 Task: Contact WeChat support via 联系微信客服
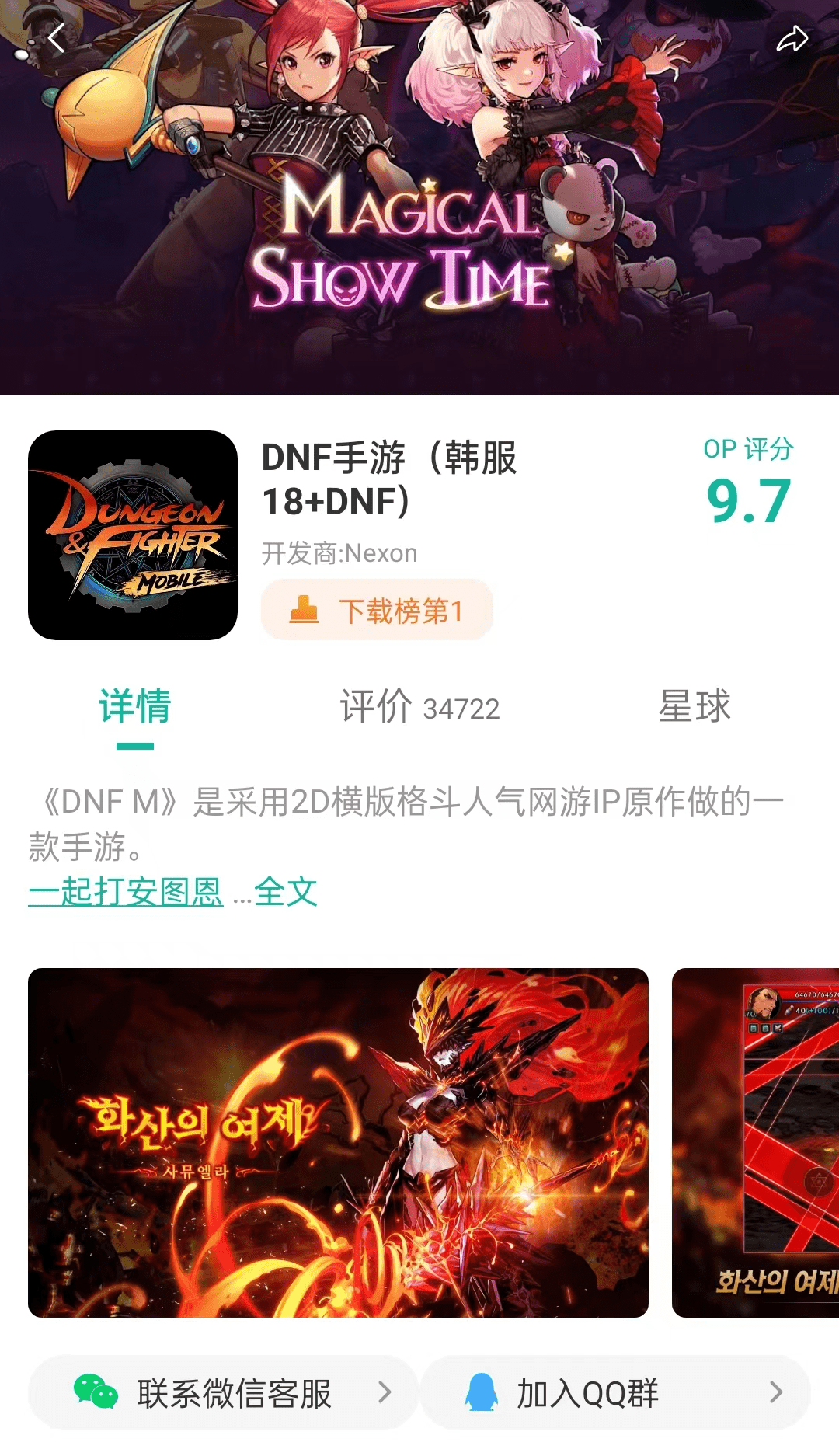224,1393
